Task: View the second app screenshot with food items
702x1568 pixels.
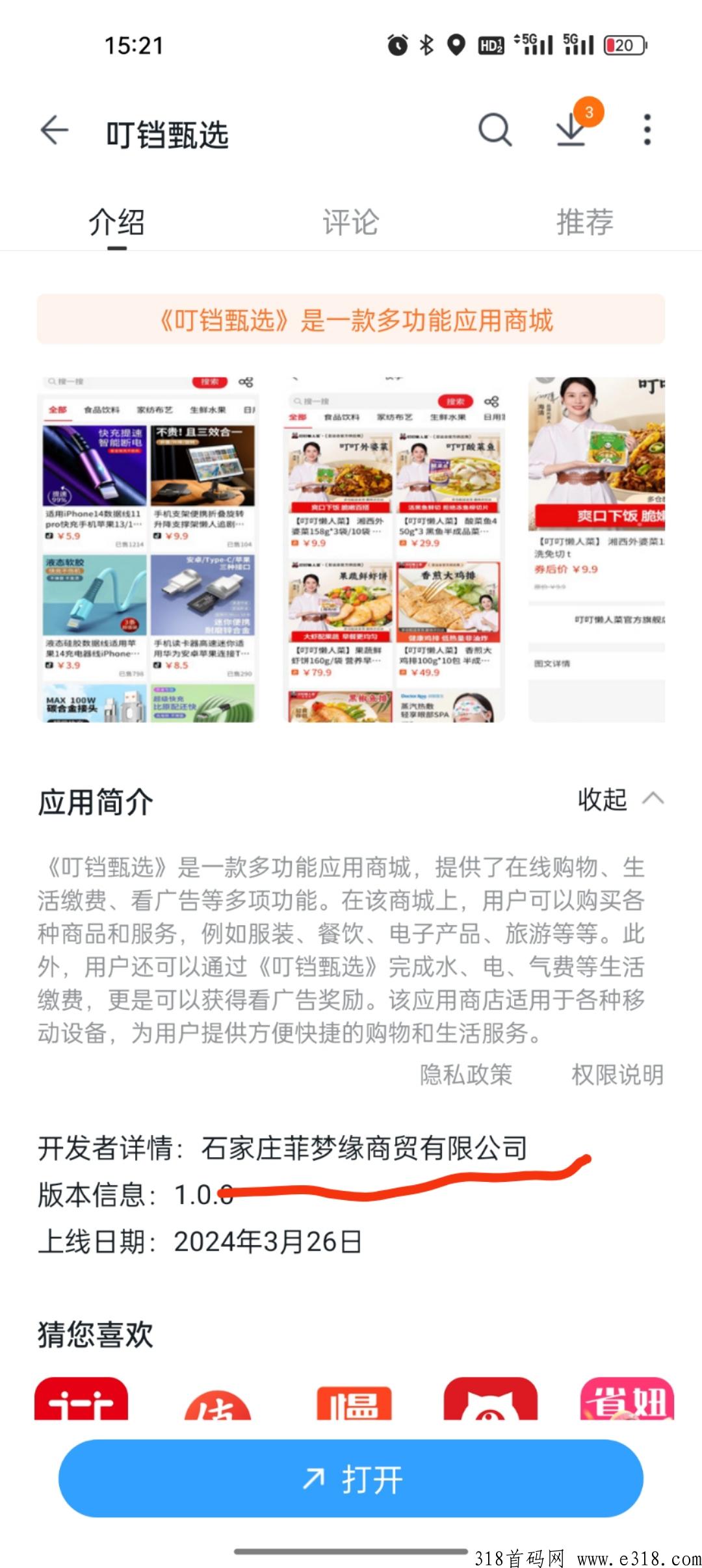Action: 395,550
